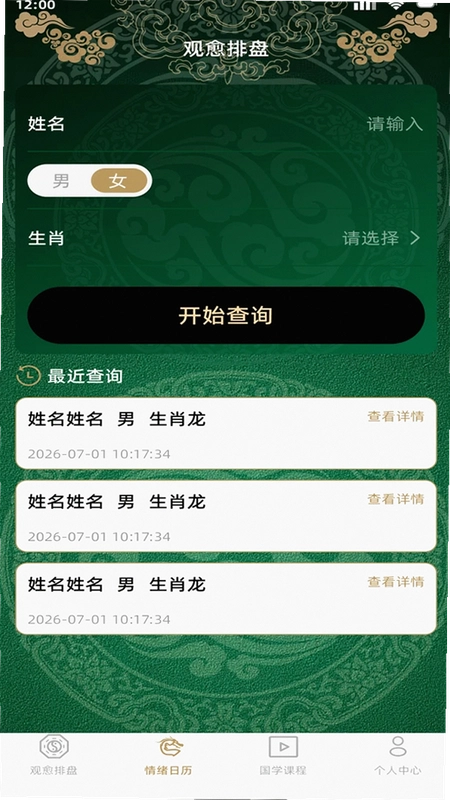Tap the 开始查询 button
Viewport: 450px width, 800px height.
(x=226, y=315)
